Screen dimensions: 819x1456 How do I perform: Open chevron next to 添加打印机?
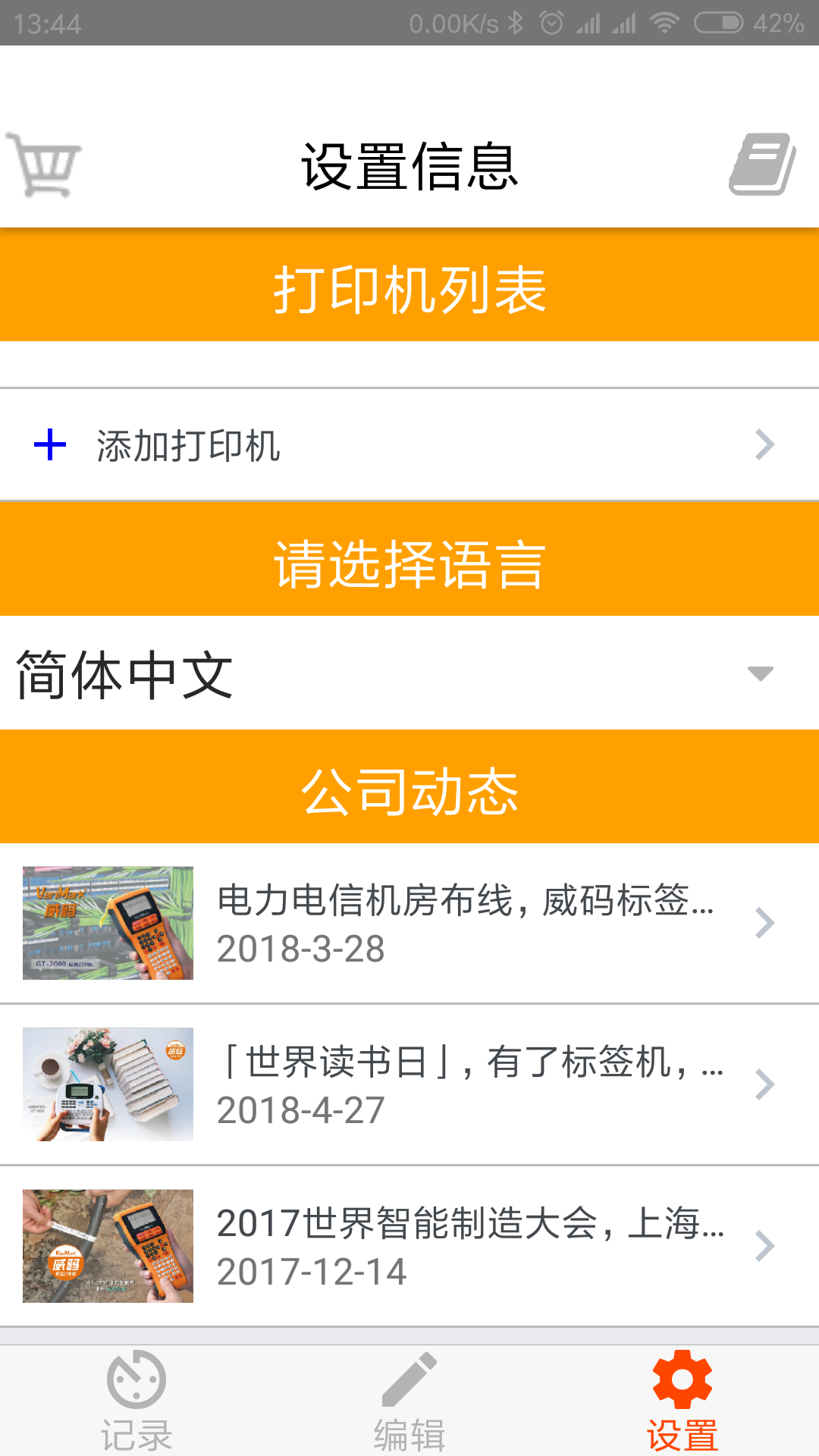(x=764, y=446)
